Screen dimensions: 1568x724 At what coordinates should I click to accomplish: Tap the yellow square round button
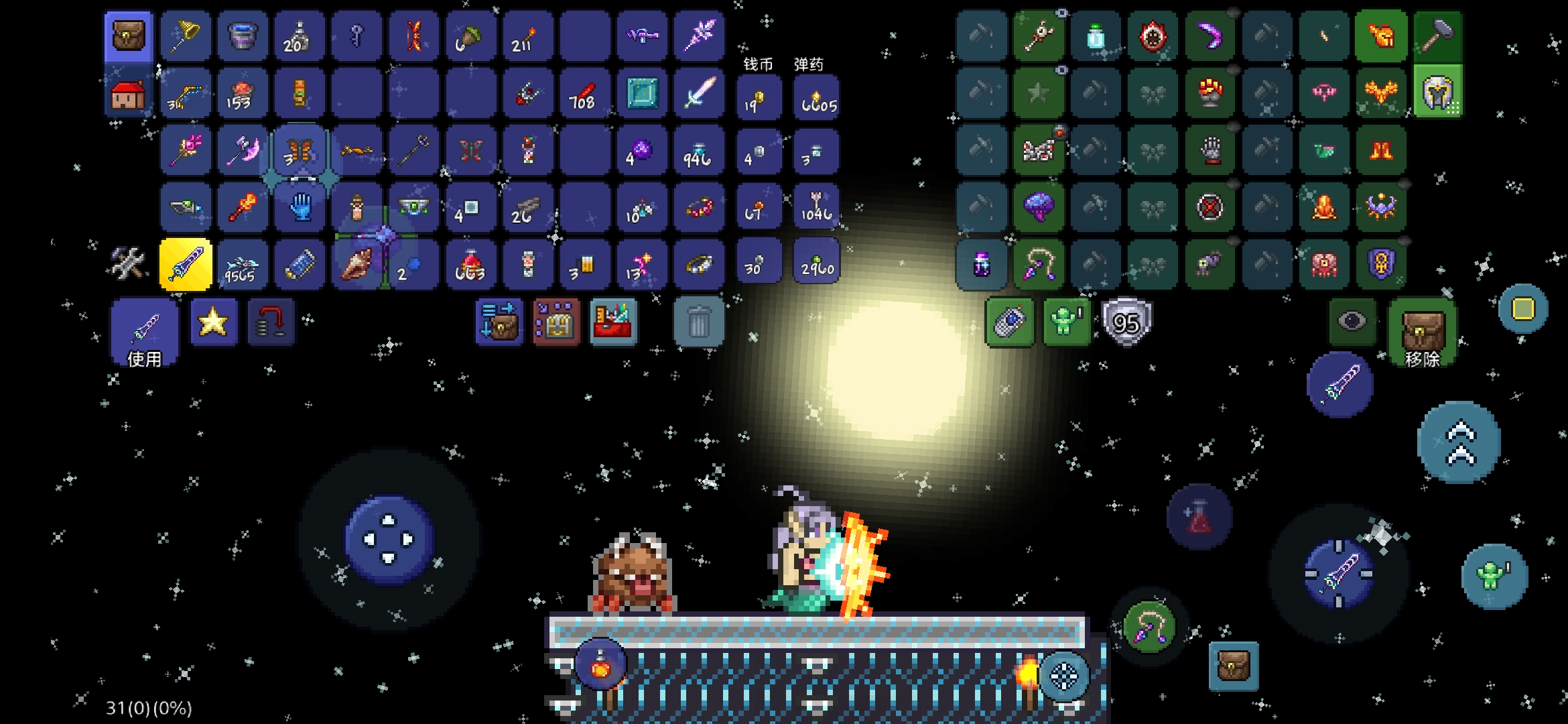click(x=1522, y=309)
